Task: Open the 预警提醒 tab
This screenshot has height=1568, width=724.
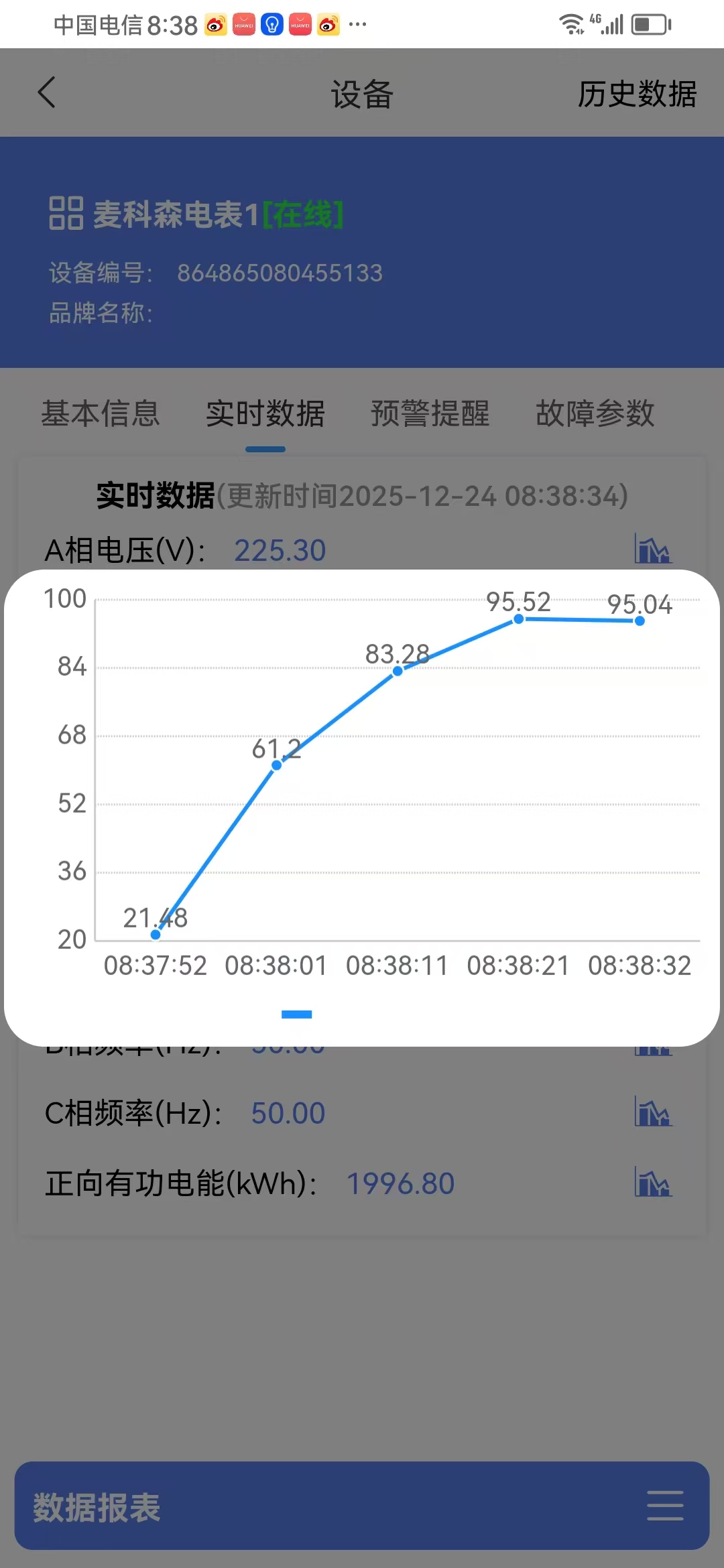Action: (430, 413)
